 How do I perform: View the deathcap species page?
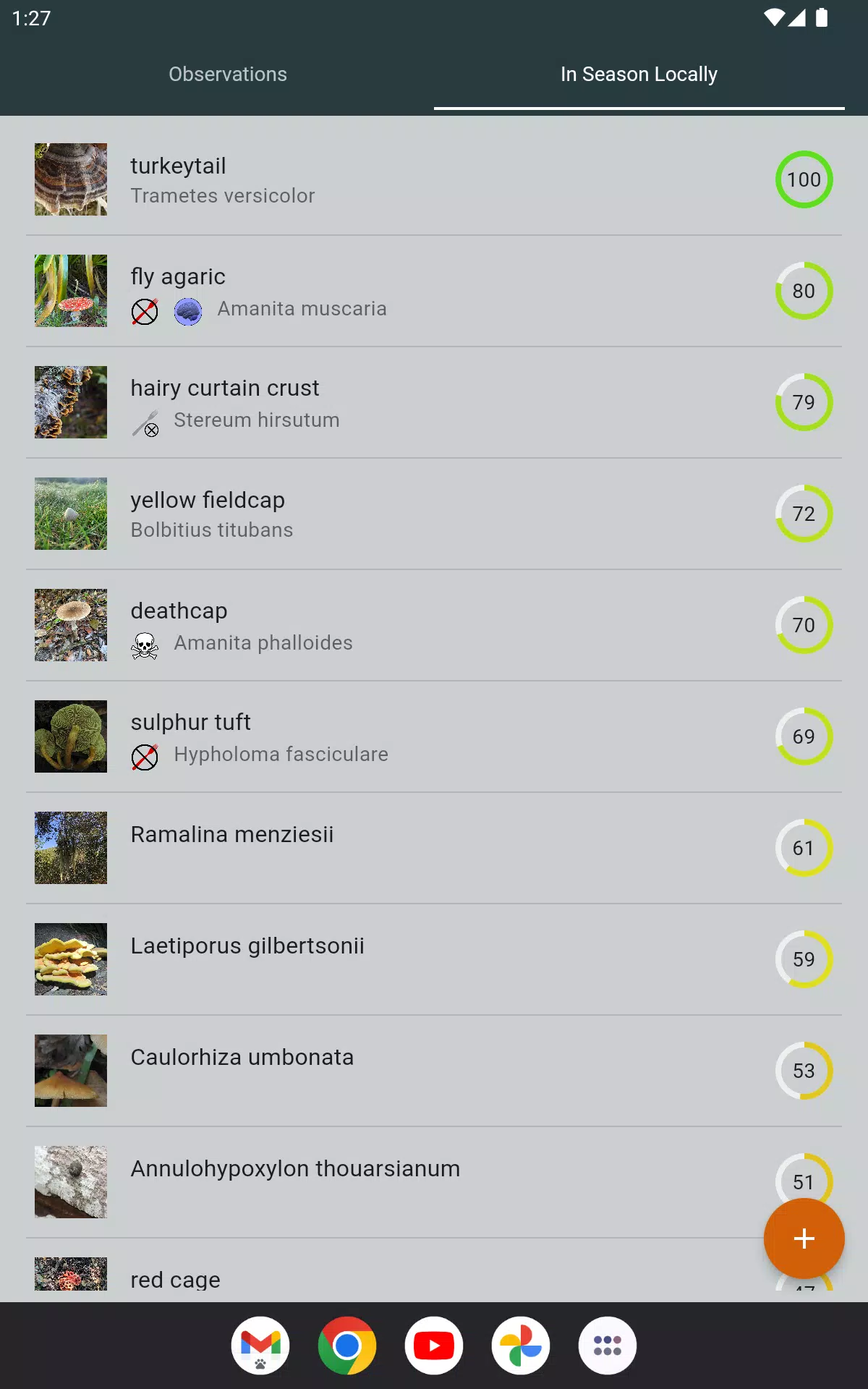(x=434, y=625)
